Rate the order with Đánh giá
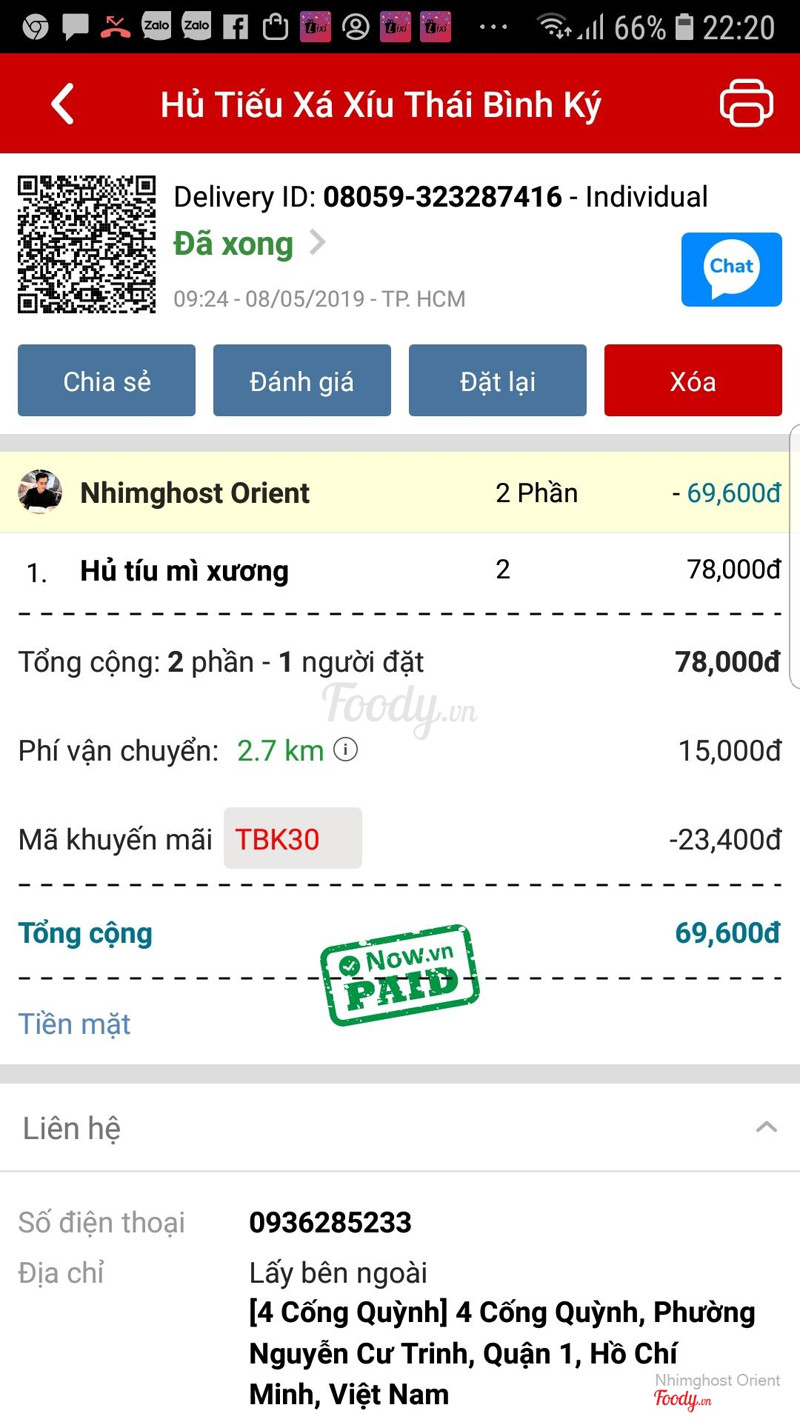This screenshot has height=1422, width=800. coord(302,381)
